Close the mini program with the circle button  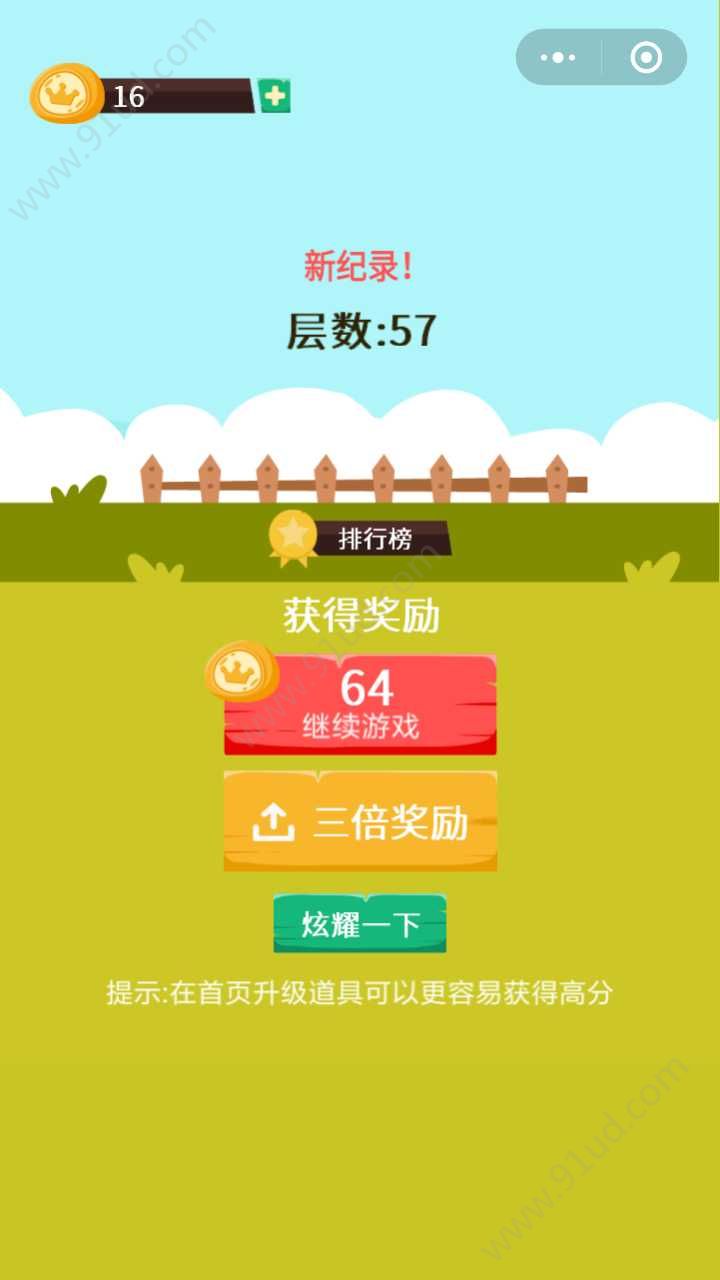pos(646,58)
